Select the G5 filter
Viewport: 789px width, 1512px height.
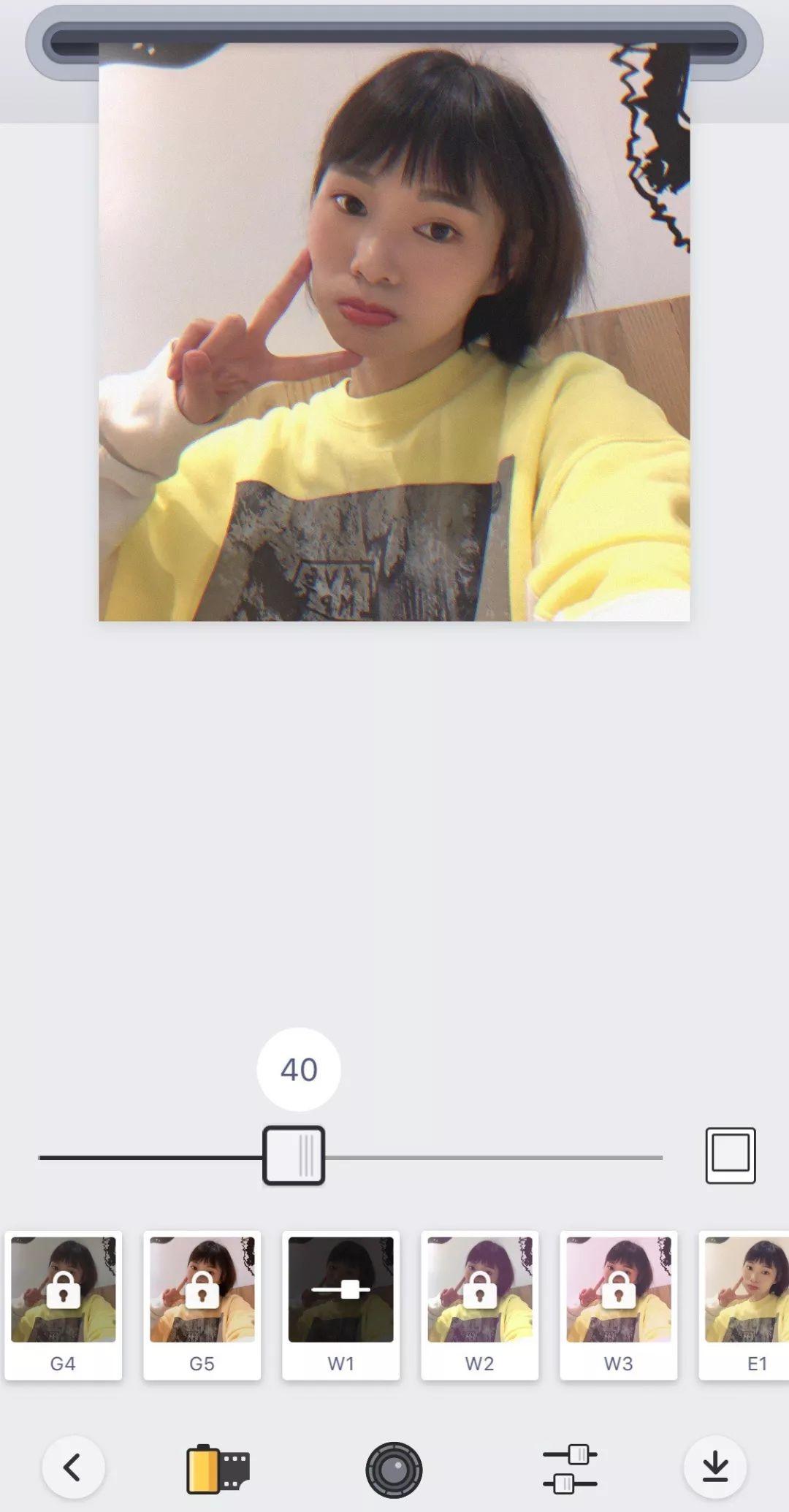pyautogui.click(x=202, y=1305)
